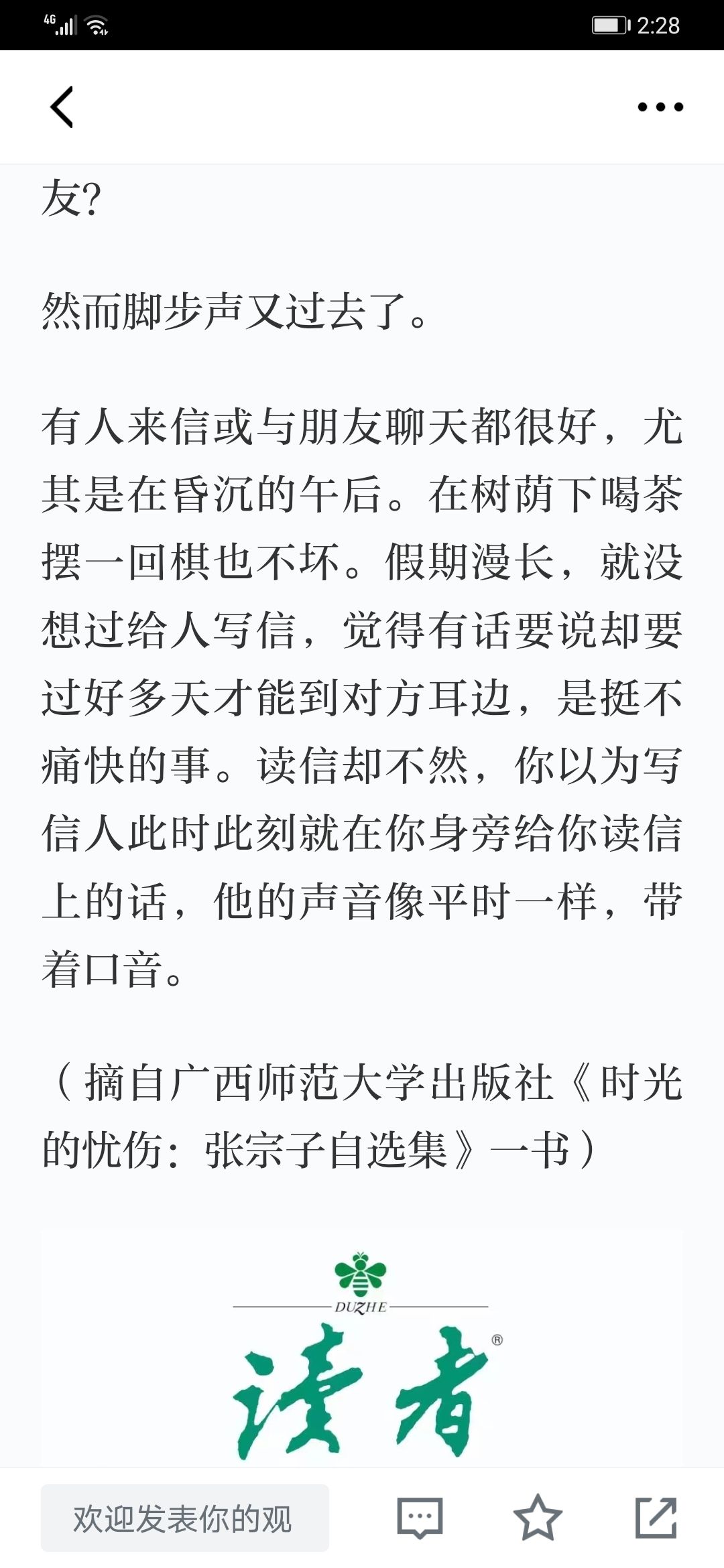724x1568 pixels.
Task: Share this article via the share icon
Action: 656,1518
